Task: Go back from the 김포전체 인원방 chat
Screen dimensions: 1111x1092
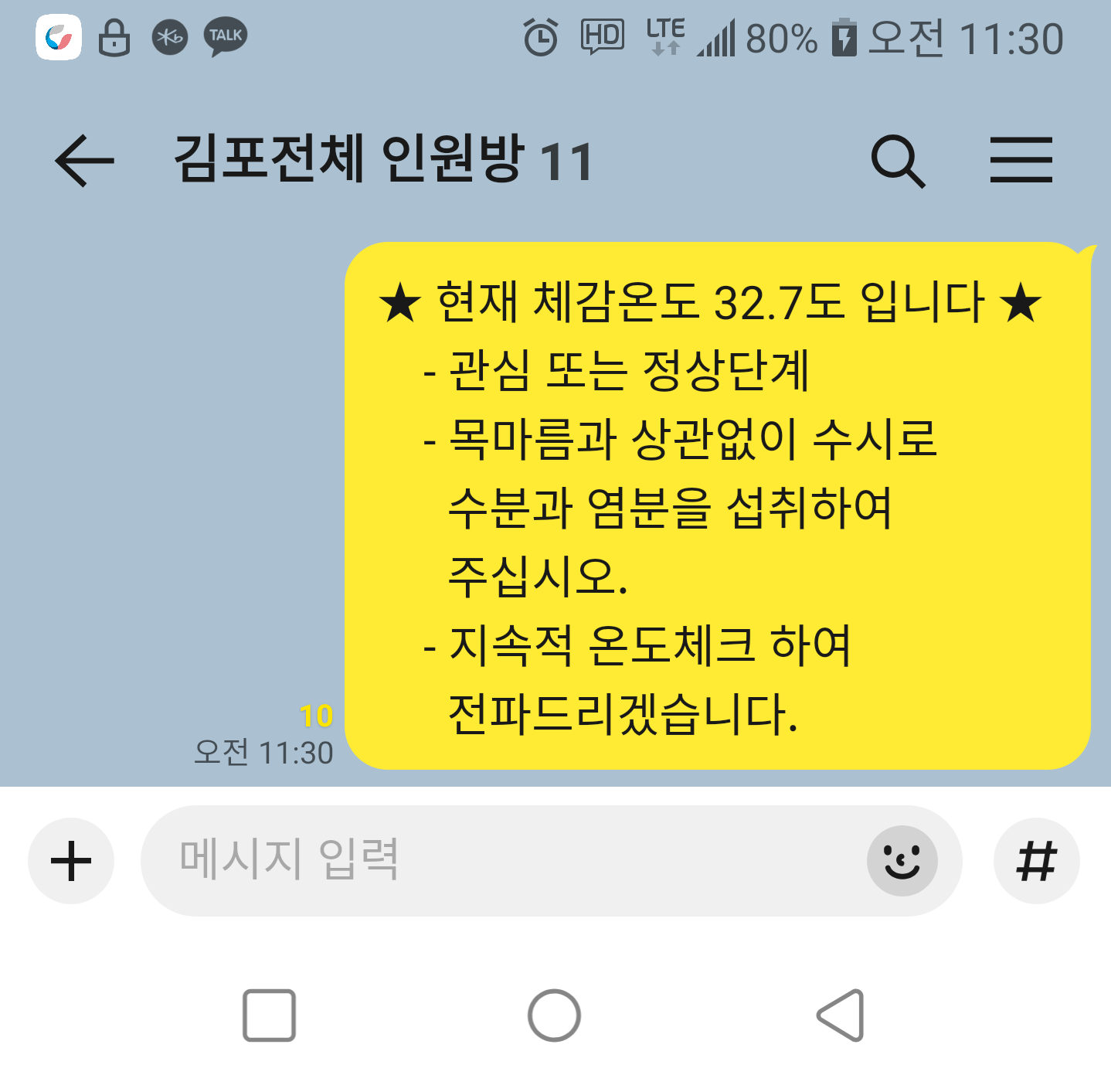Action: pos(84,161)
